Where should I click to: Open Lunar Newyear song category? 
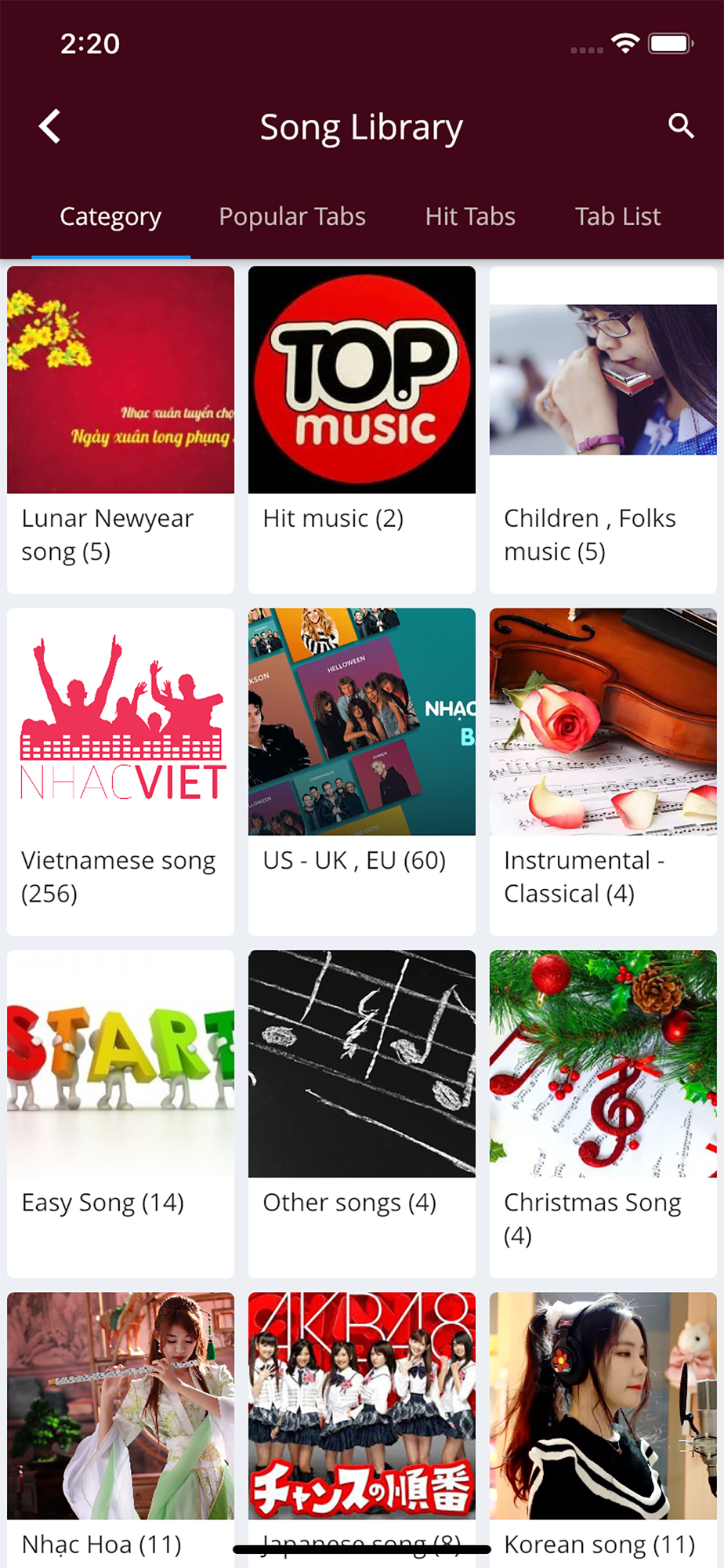click(x=121, y=429)
